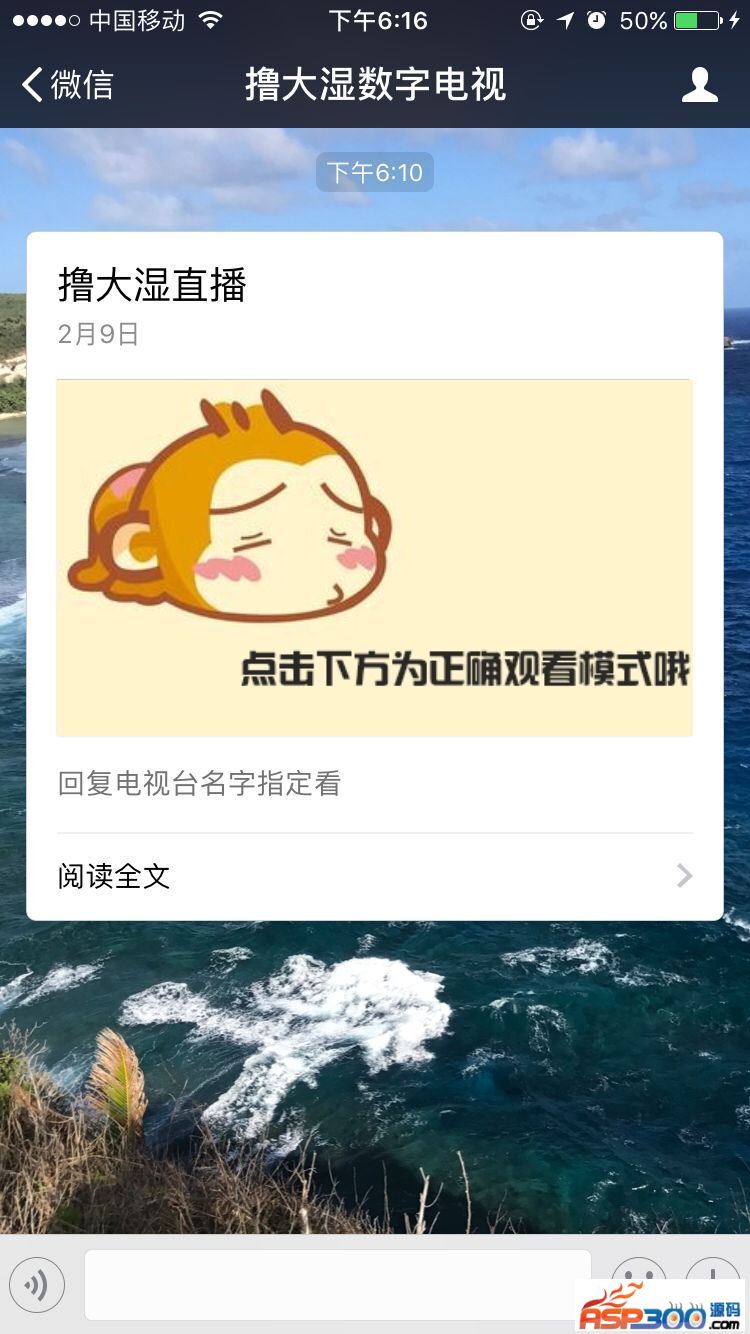Go back to the 微信 chat list
Screen dimensions: 750x1334
pyautogui.click(x=66, y=85)
